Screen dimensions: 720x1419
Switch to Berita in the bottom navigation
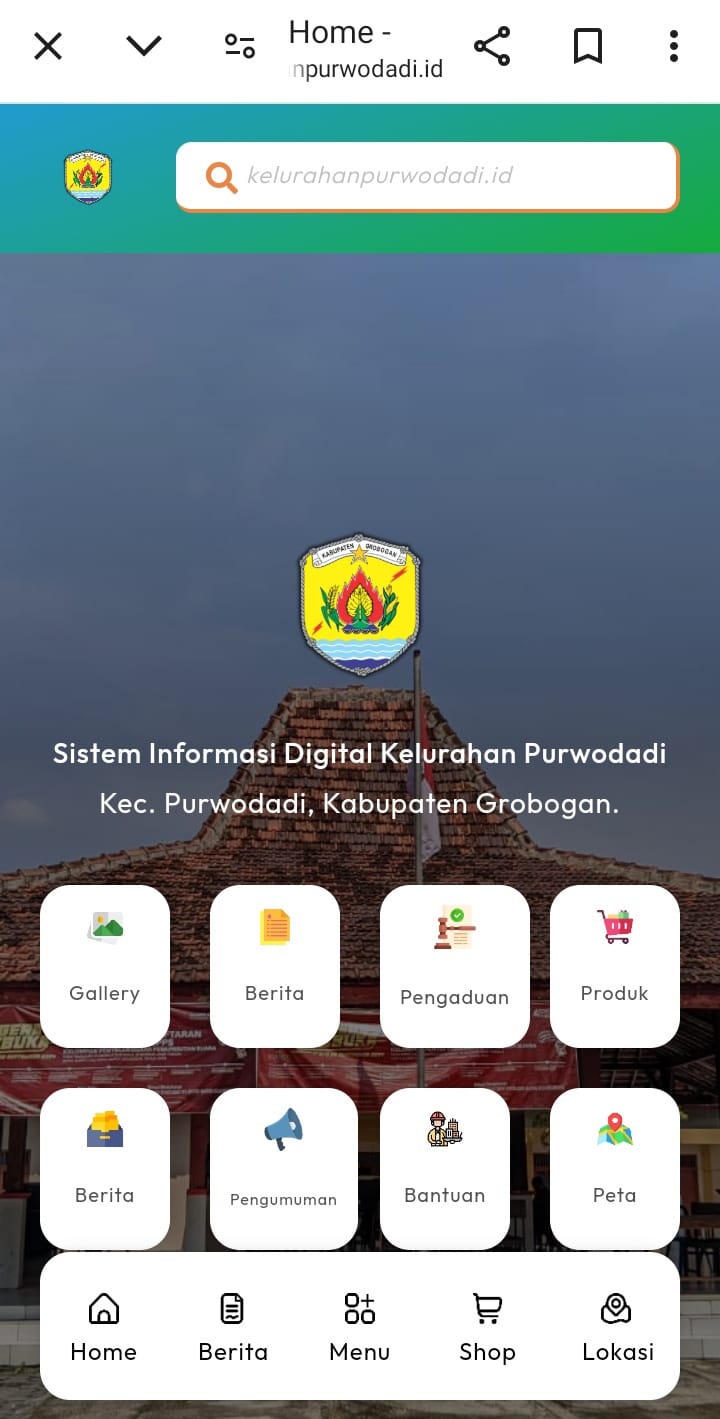233,1327
